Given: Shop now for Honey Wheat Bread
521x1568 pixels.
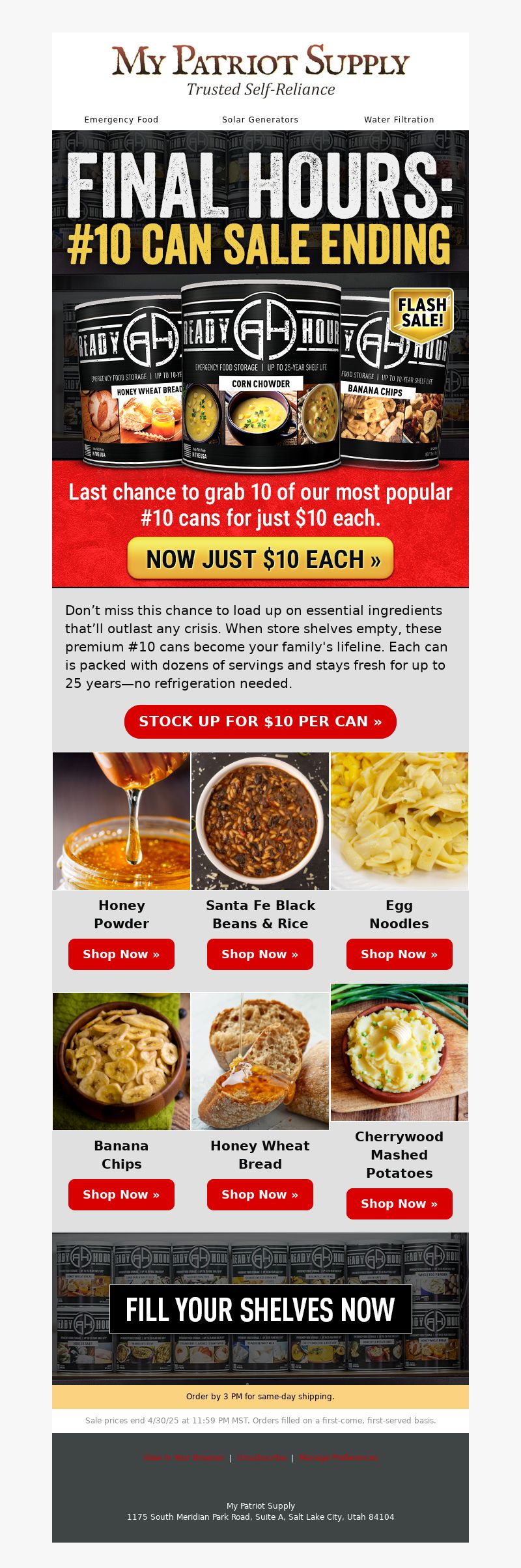Looking at the screenshot, I should click(260, 1195).
